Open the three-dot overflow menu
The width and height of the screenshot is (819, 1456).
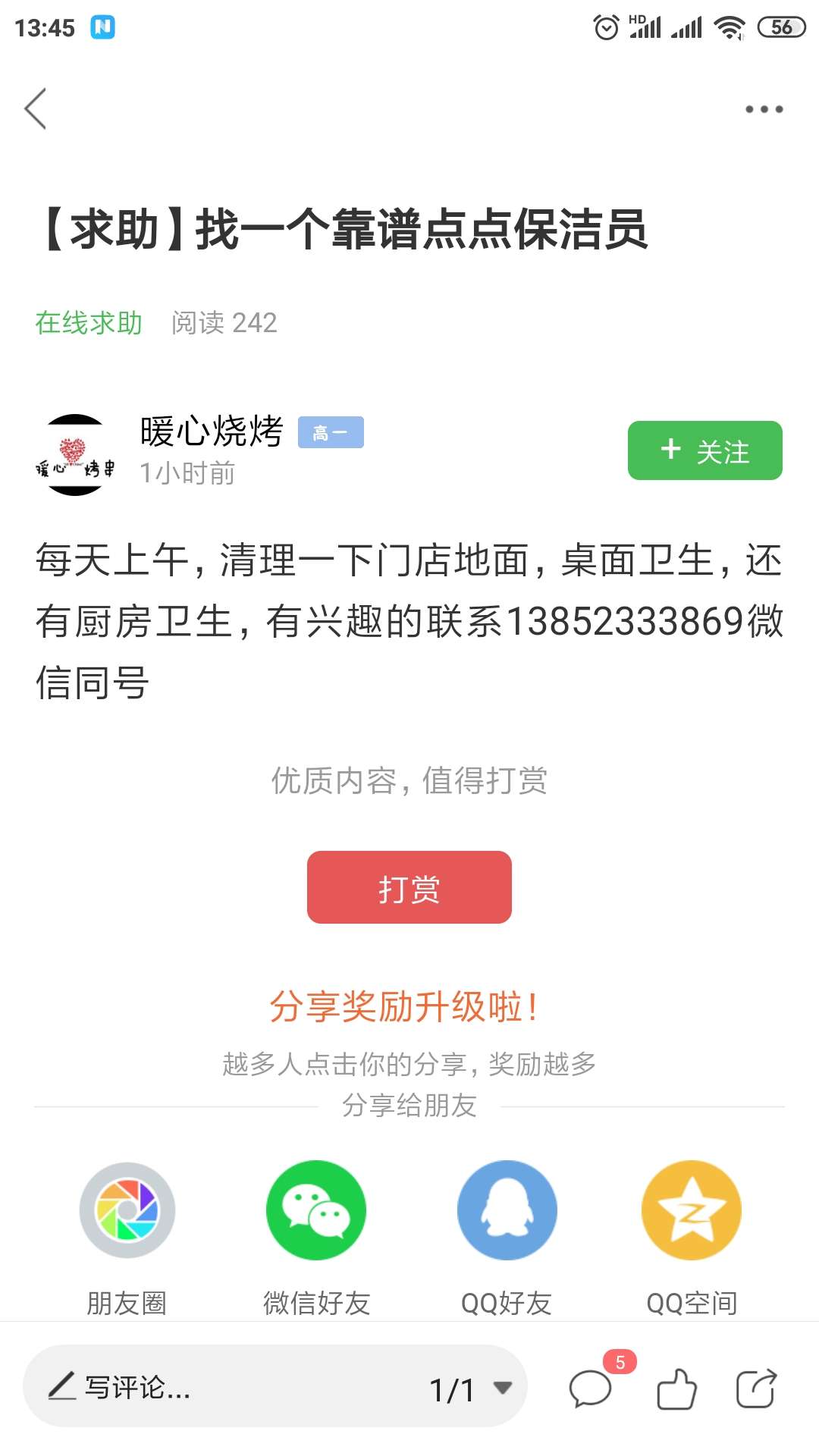[x=764, y=109]
